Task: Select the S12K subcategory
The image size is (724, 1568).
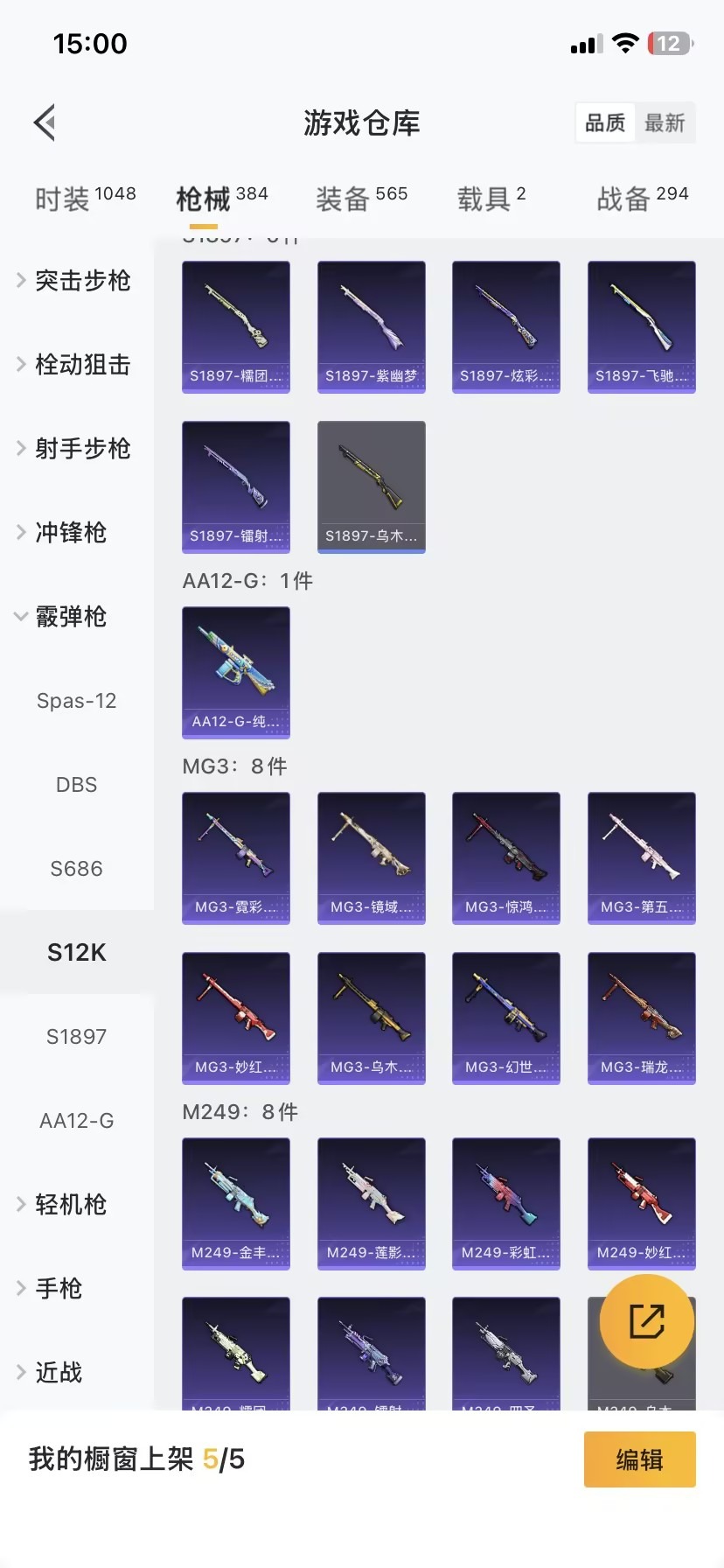Action: point(76,952)
